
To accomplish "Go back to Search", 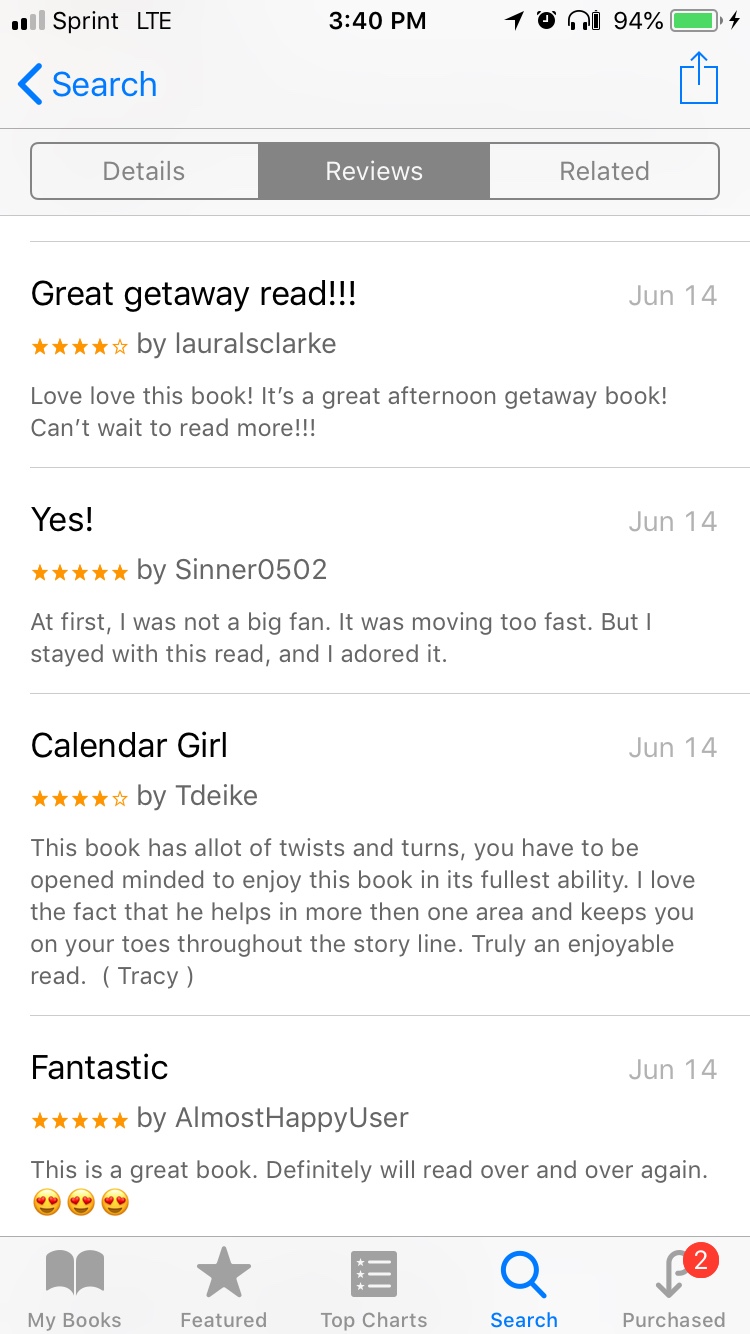I will pyautogui.click(x=88, y=84).
